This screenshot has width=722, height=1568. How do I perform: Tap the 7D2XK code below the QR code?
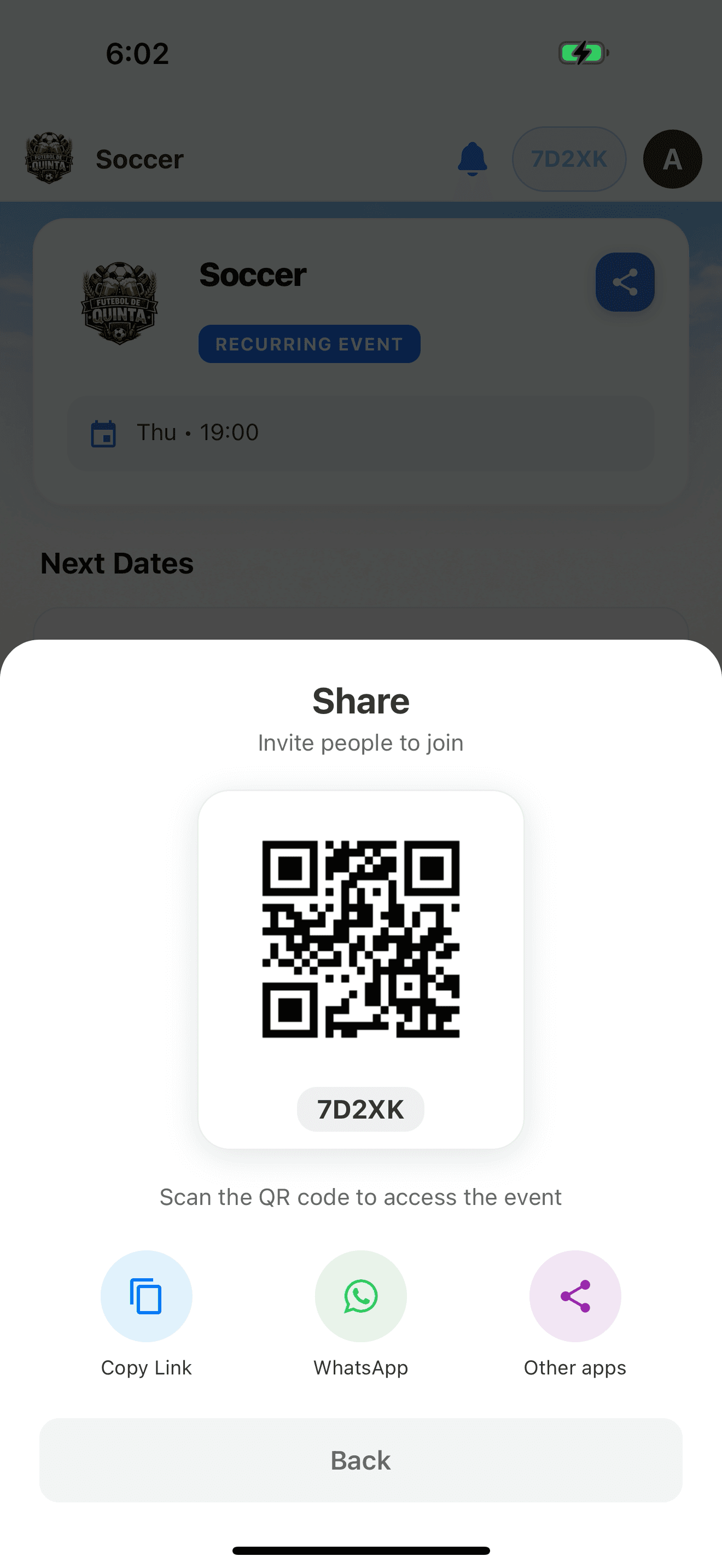coord(360,1109)
